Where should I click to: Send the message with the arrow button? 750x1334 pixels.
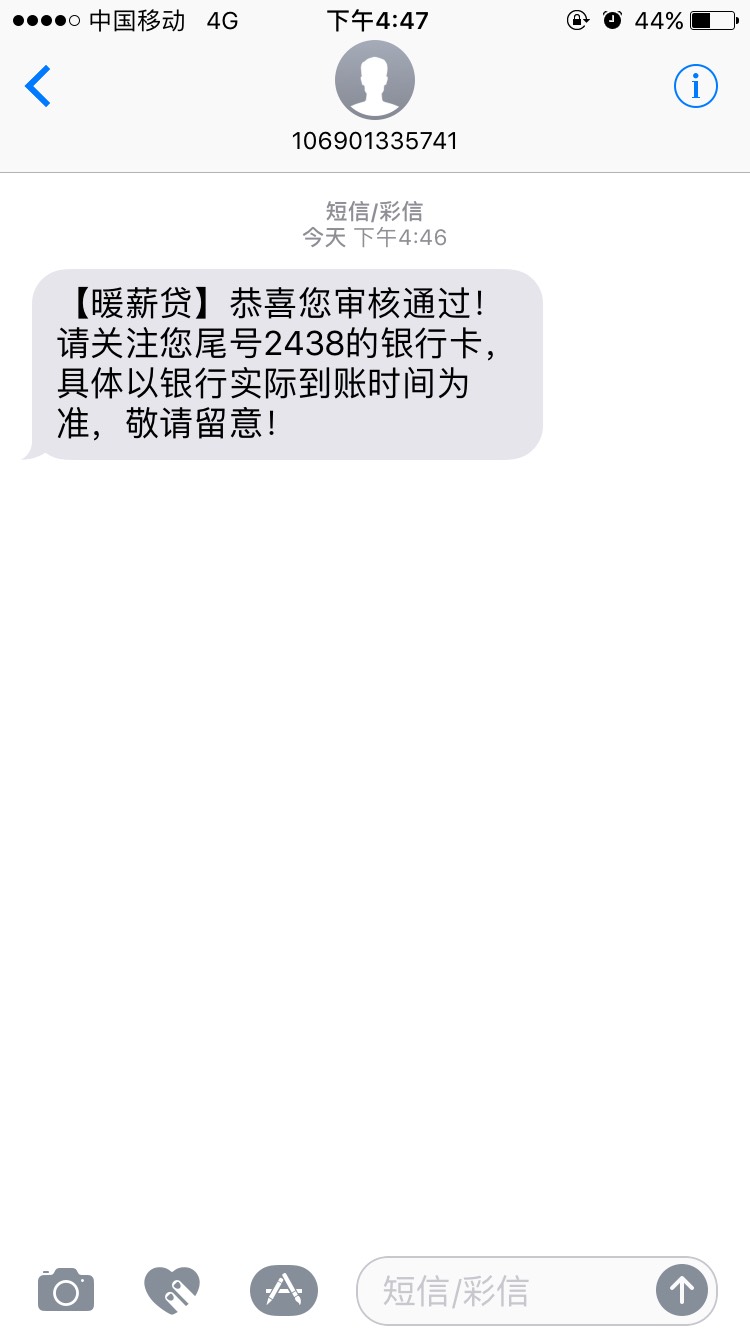(x=682, y=1291)
